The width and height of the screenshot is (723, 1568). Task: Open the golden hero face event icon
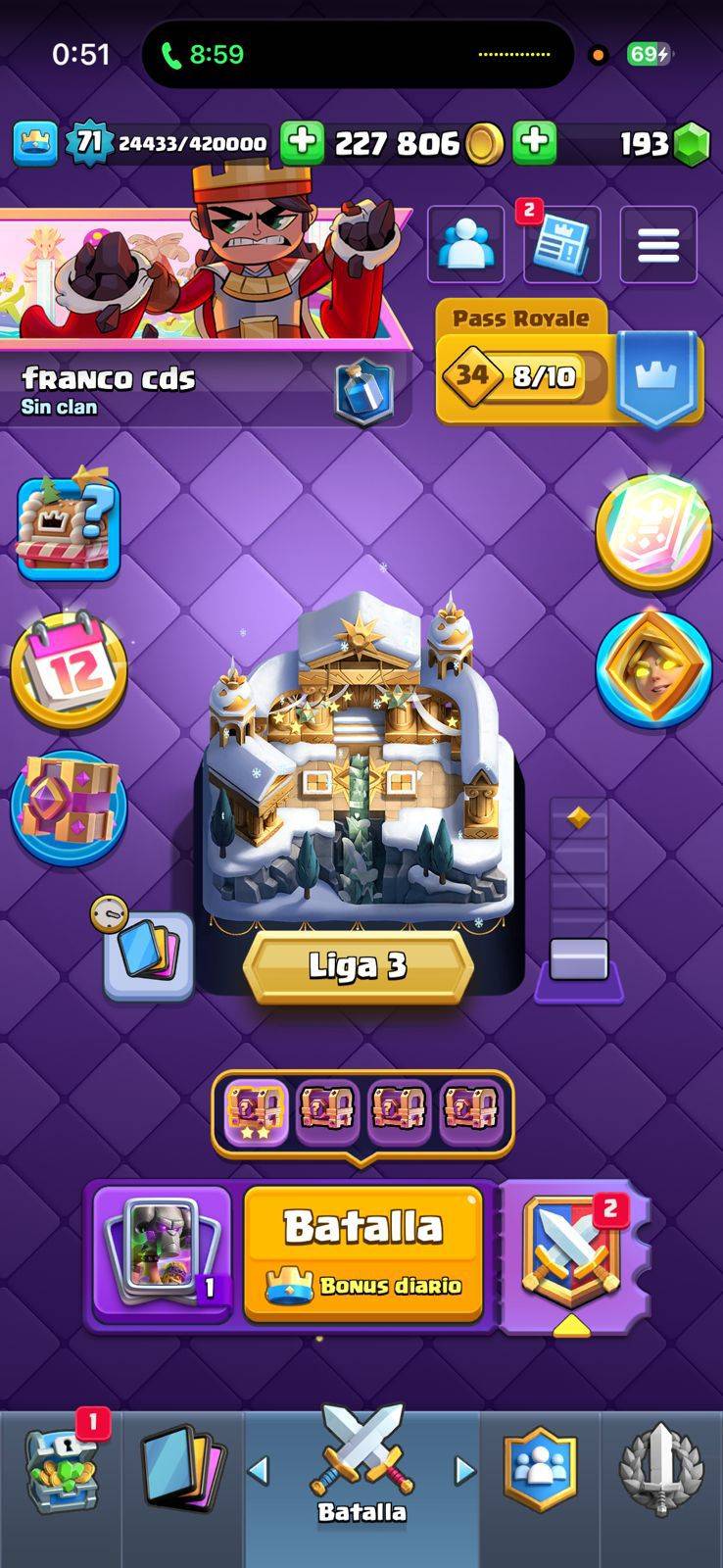tap(653, 670)
